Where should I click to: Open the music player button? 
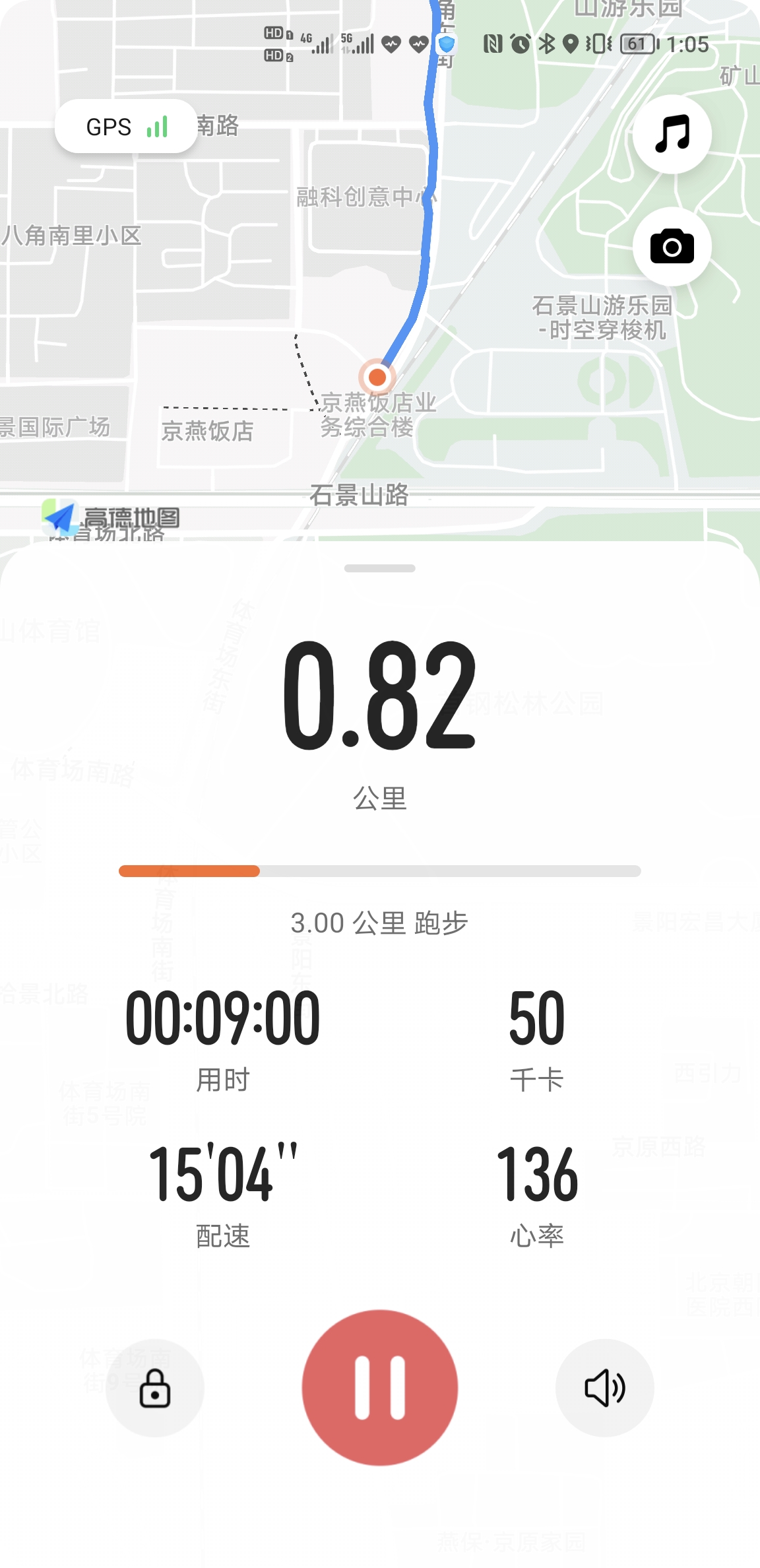pos(672,134)
